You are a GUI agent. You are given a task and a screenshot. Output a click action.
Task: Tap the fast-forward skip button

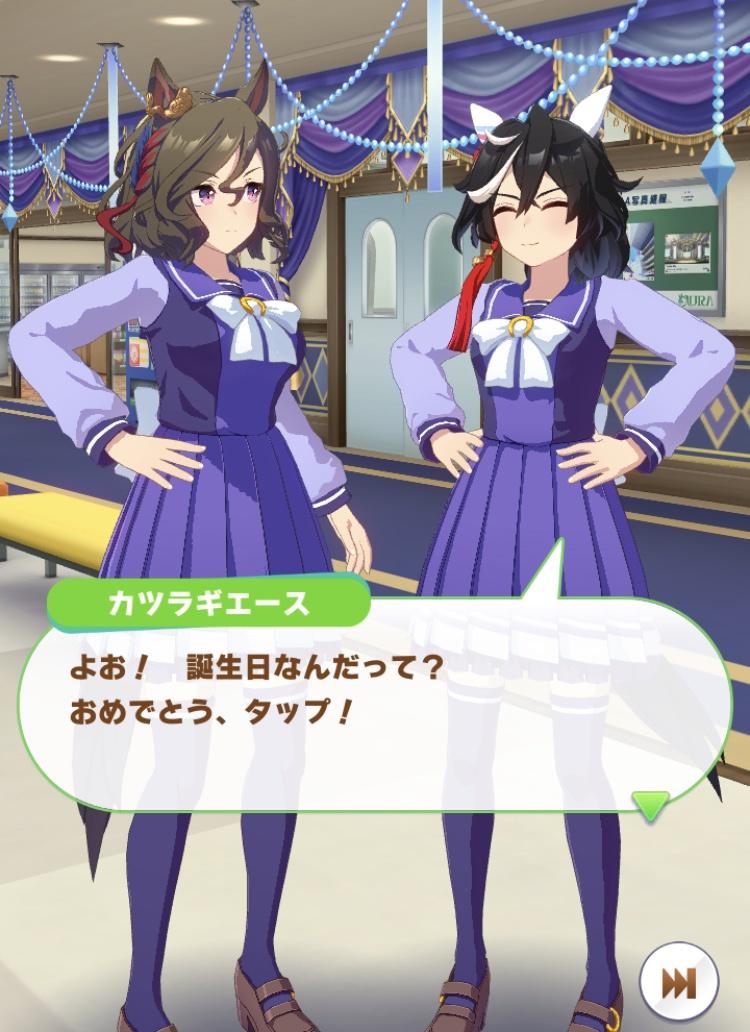(x=679, y=982)
